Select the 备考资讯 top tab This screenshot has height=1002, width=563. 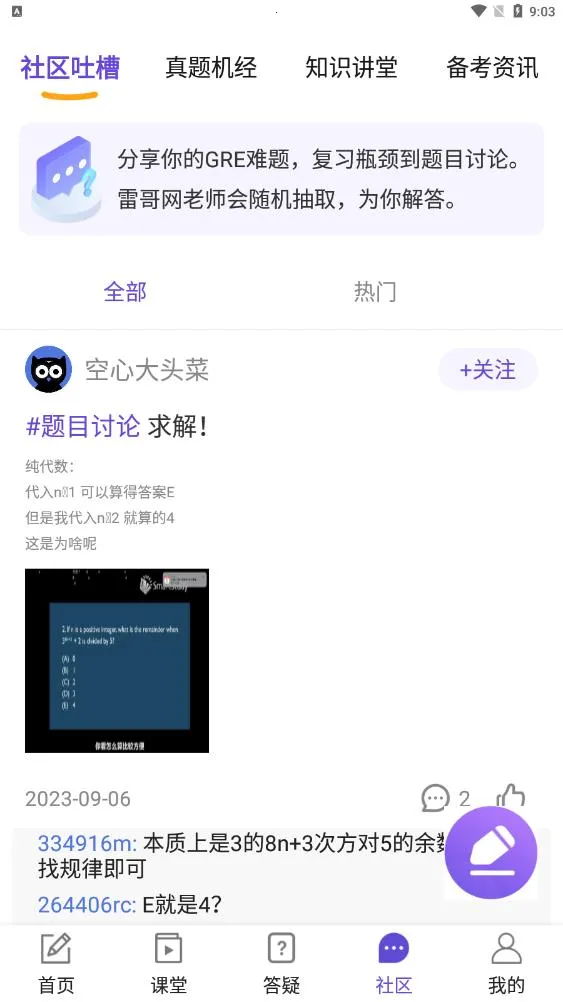[x=492, y=67]
